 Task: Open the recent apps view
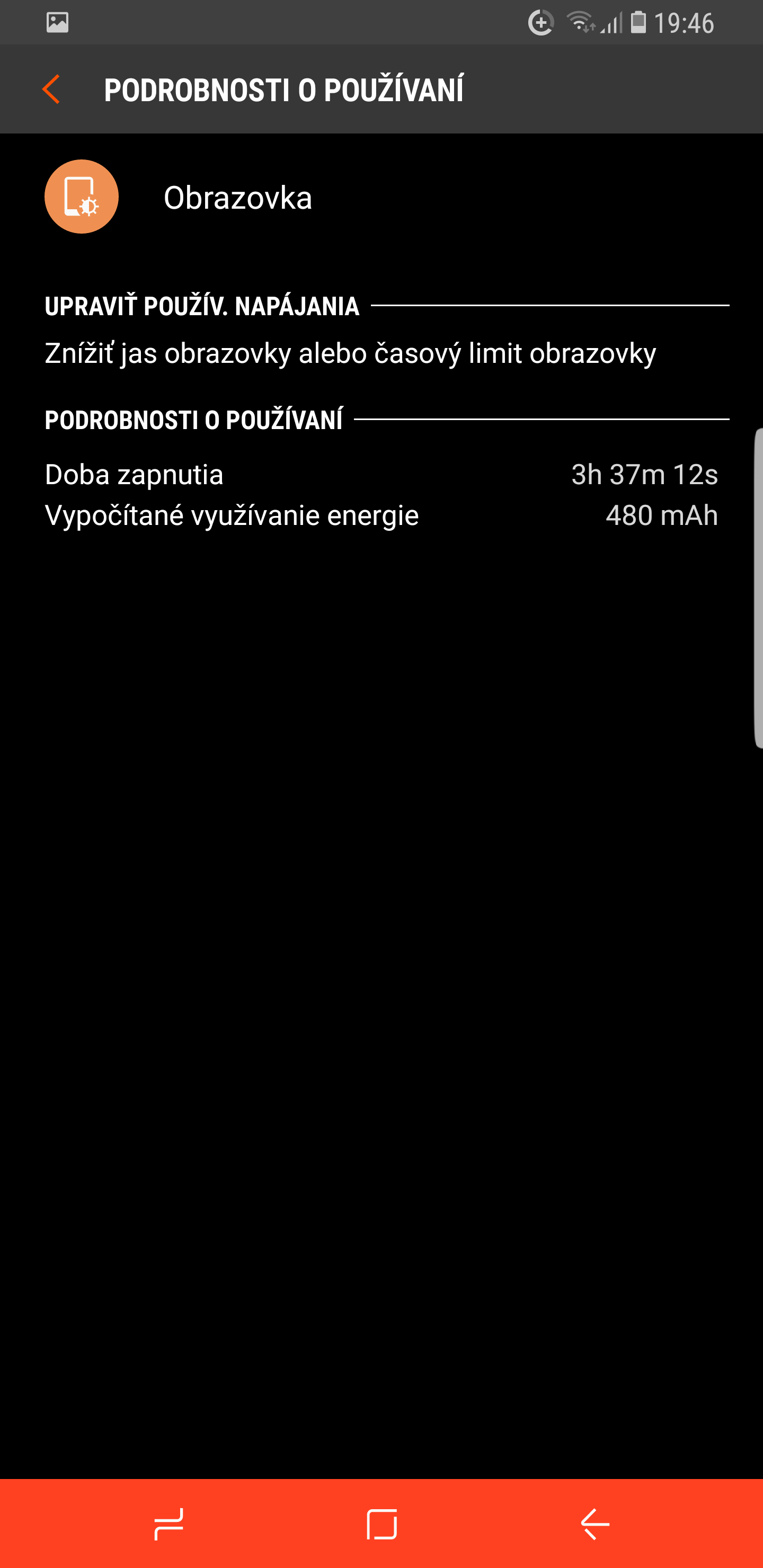click(x=168, y=1524)
